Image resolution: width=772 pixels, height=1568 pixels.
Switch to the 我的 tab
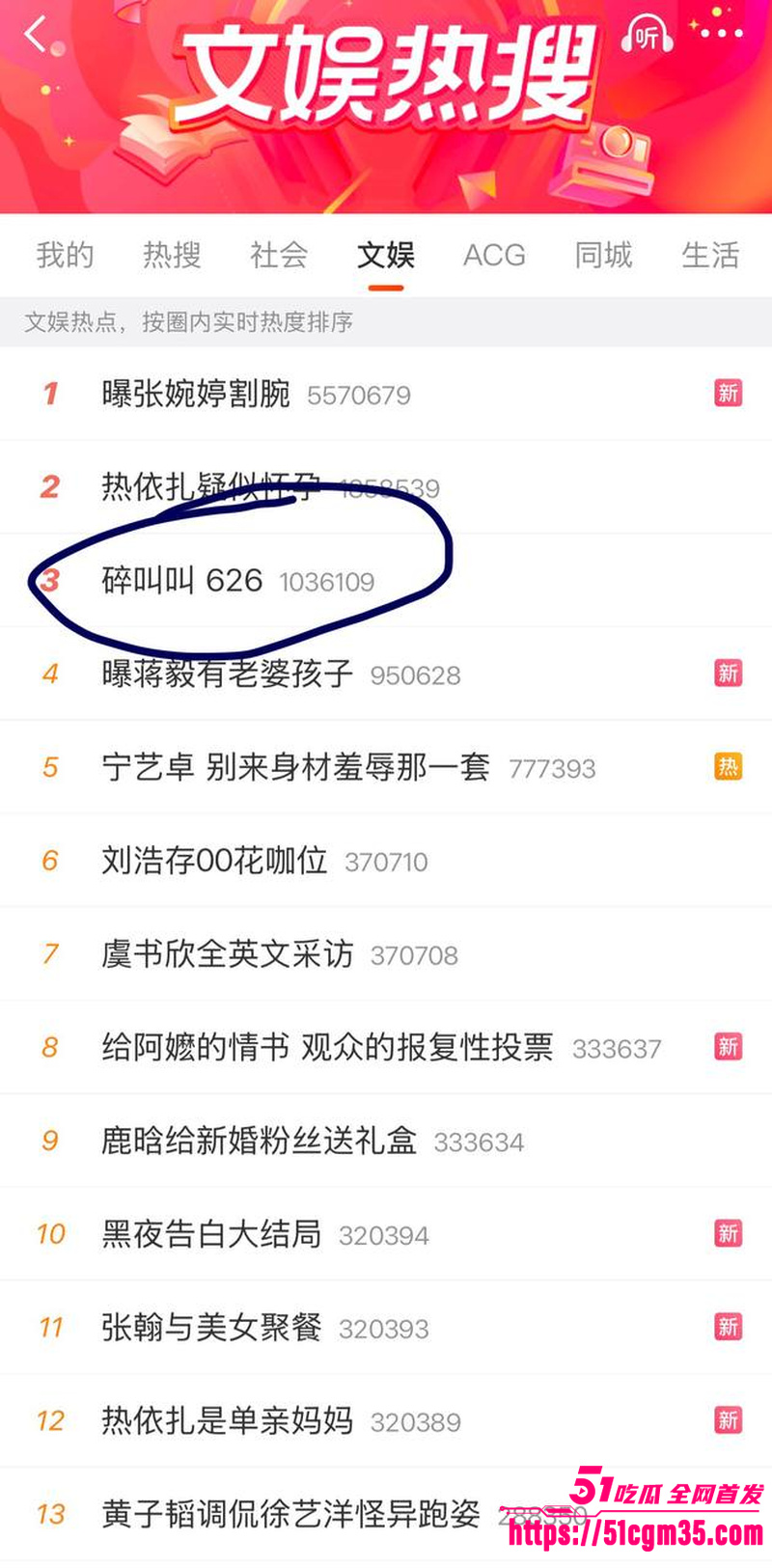(65, 255)
